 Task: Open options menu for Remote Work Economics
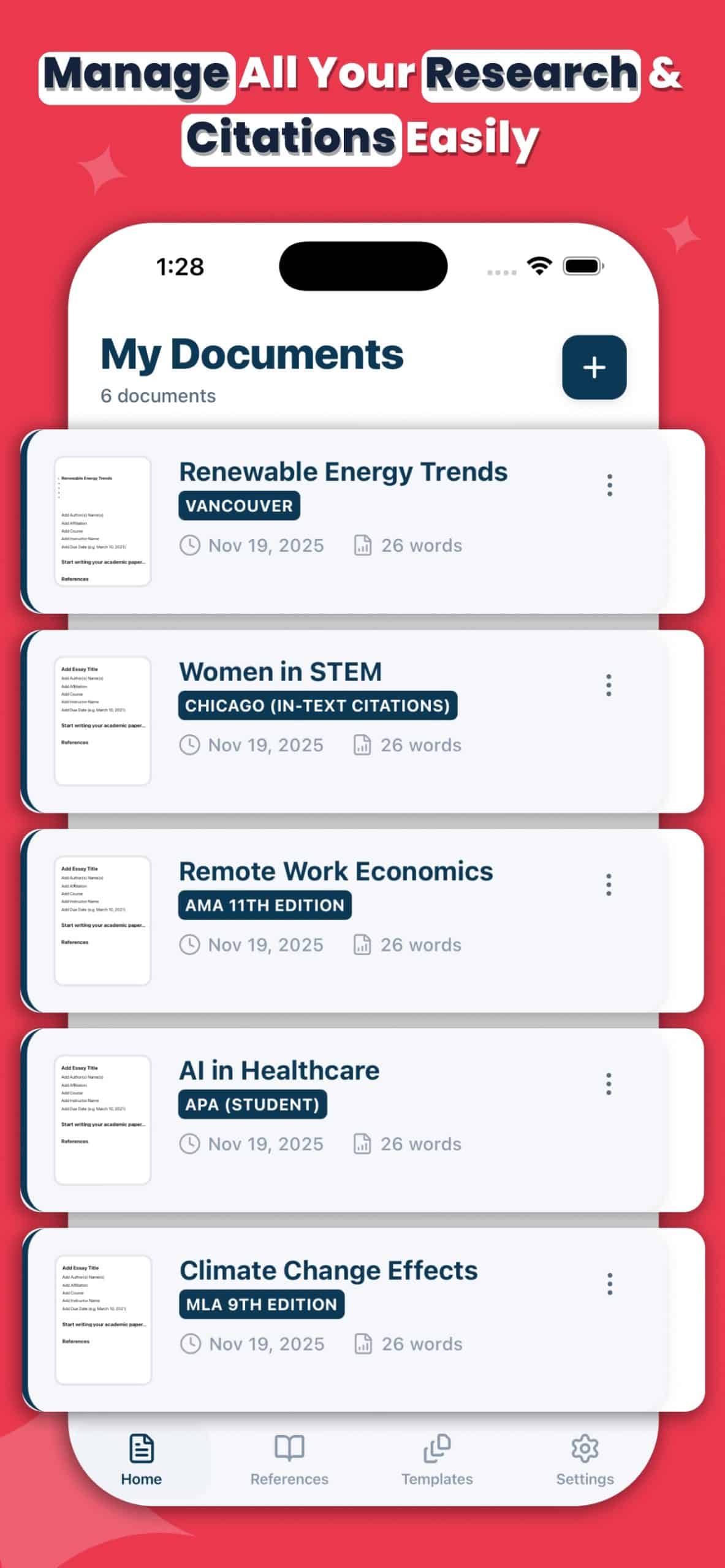pyautogui.click(x=608, y=884)
